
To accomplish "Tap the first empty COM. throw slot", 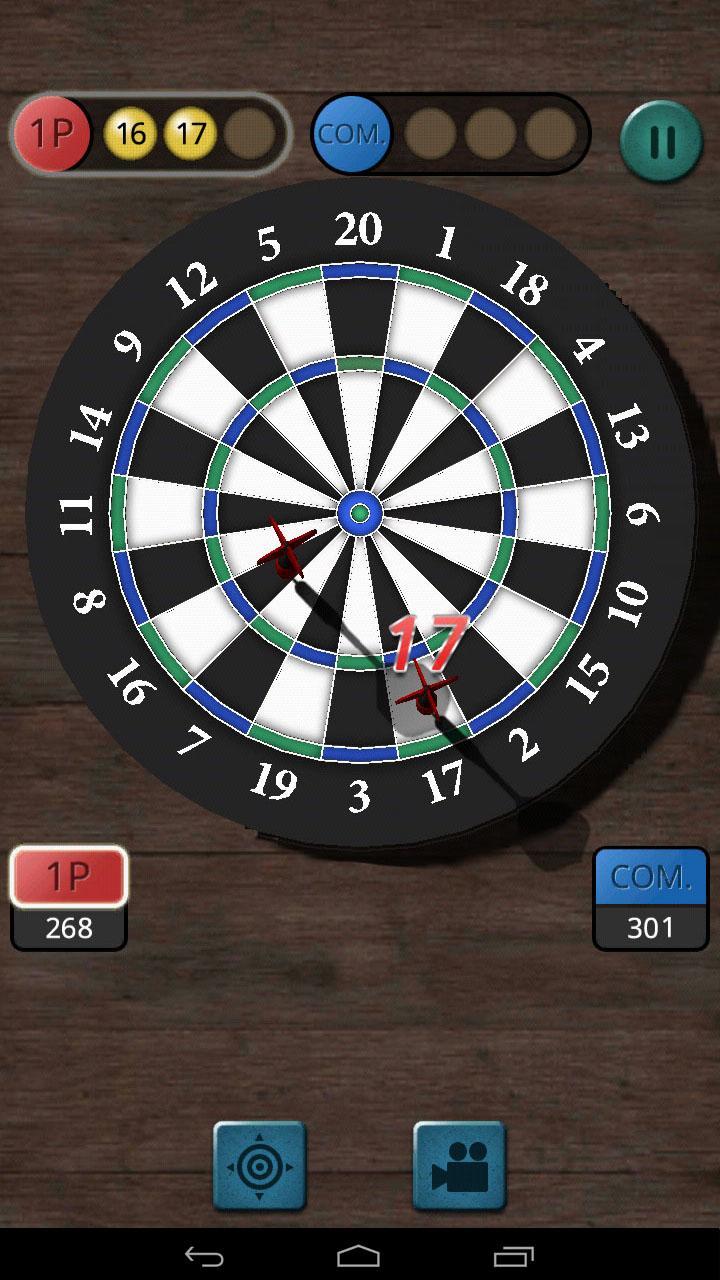I will coord(432,133).
